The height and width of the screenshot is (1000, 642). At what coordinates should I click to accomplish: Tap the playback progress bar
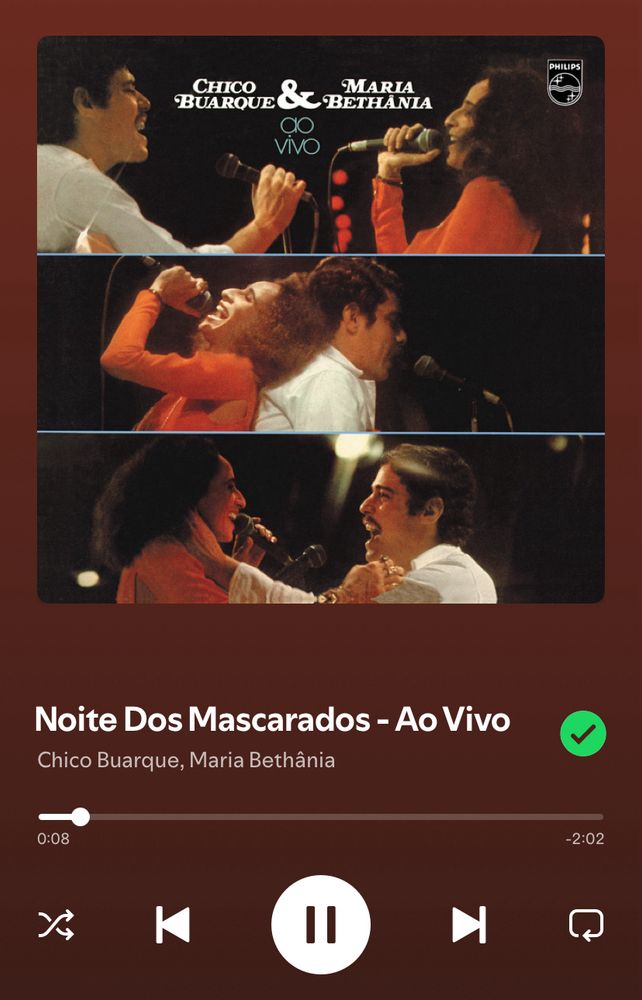click(x=320, y=817)
